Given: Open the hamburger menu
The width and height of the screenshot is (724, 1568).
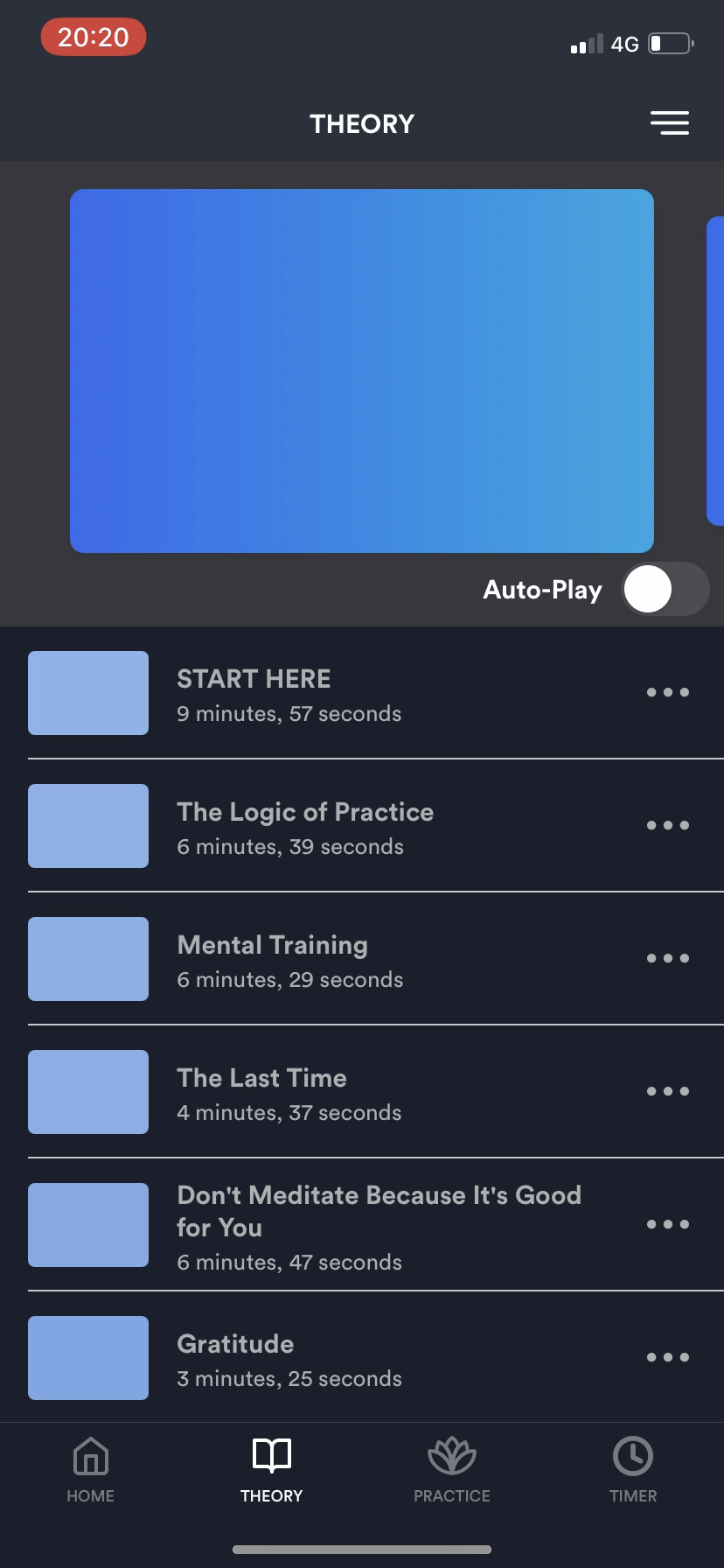Looking at the screenshot, I should (x=669, y=123).
